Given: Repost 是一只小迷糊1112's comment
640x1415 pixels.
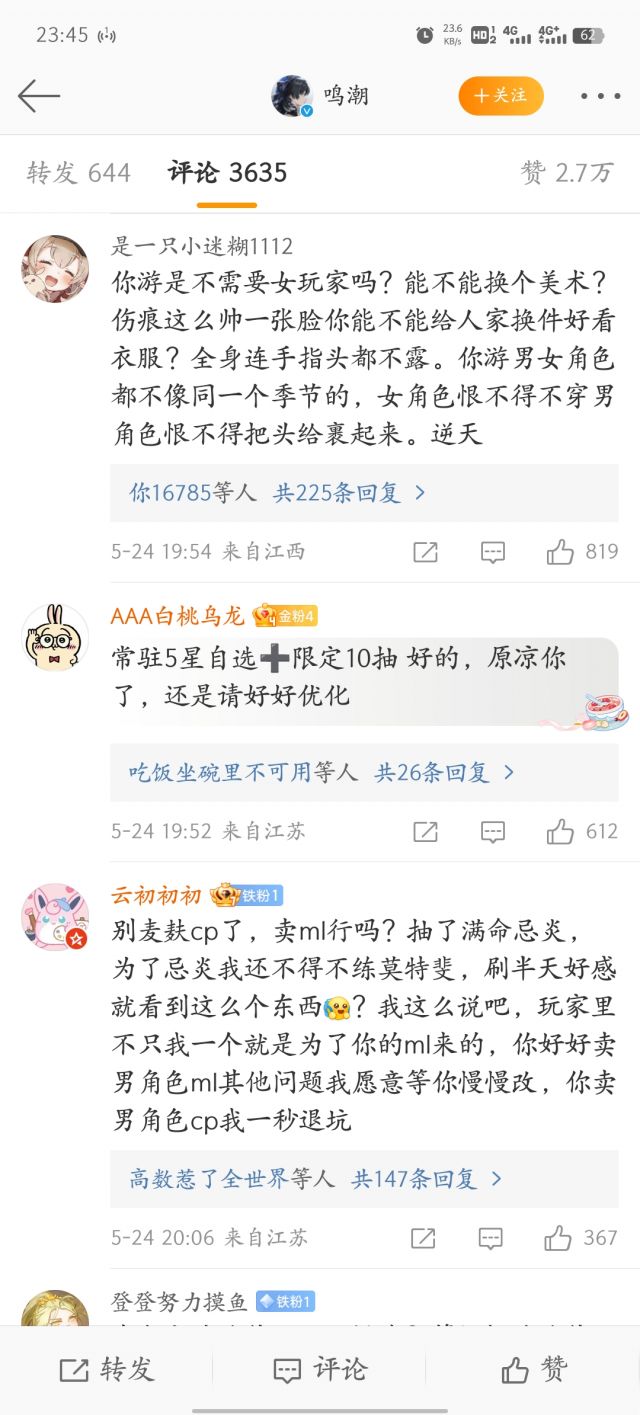Looking at the screenshot, I should [x=425, y=551].
